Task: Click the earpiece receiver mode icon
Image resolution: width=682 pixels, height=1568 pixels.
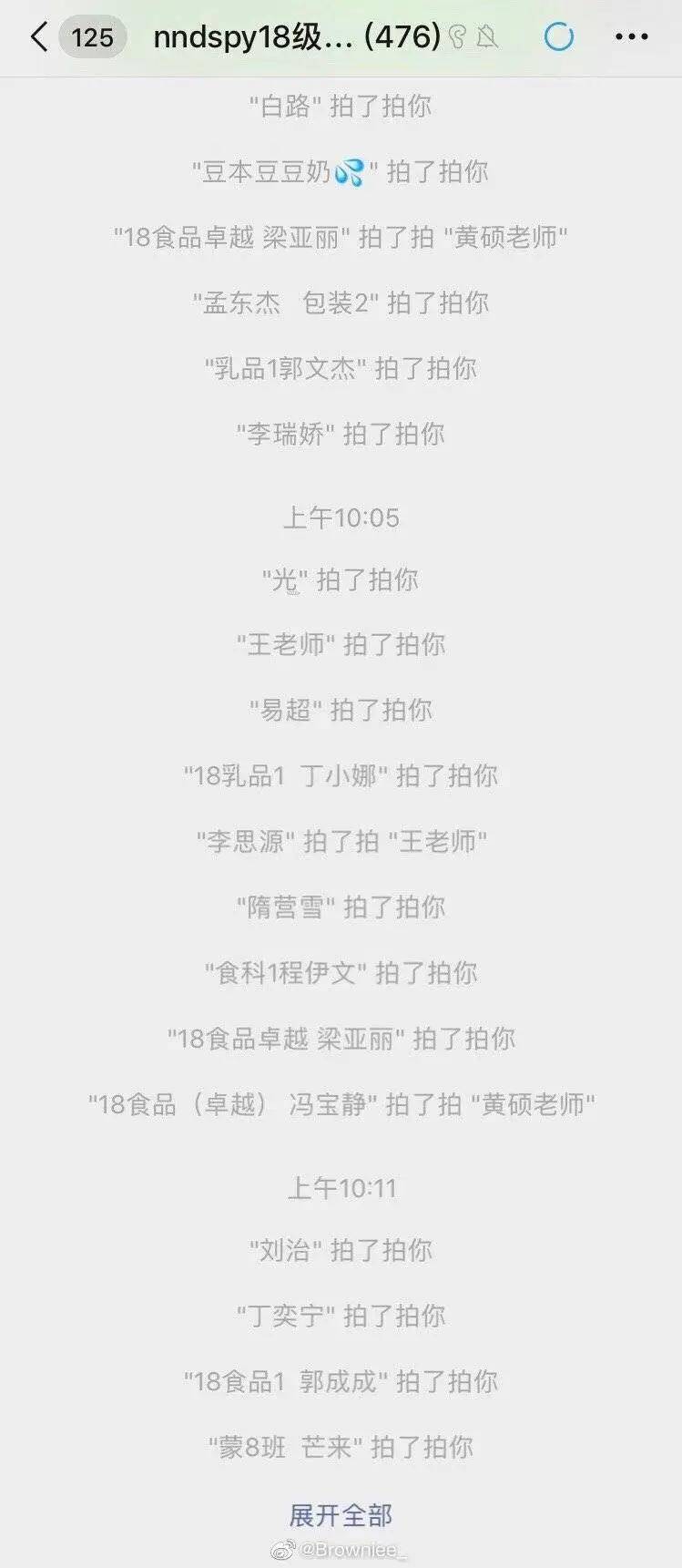Action: tap(457, 36)
